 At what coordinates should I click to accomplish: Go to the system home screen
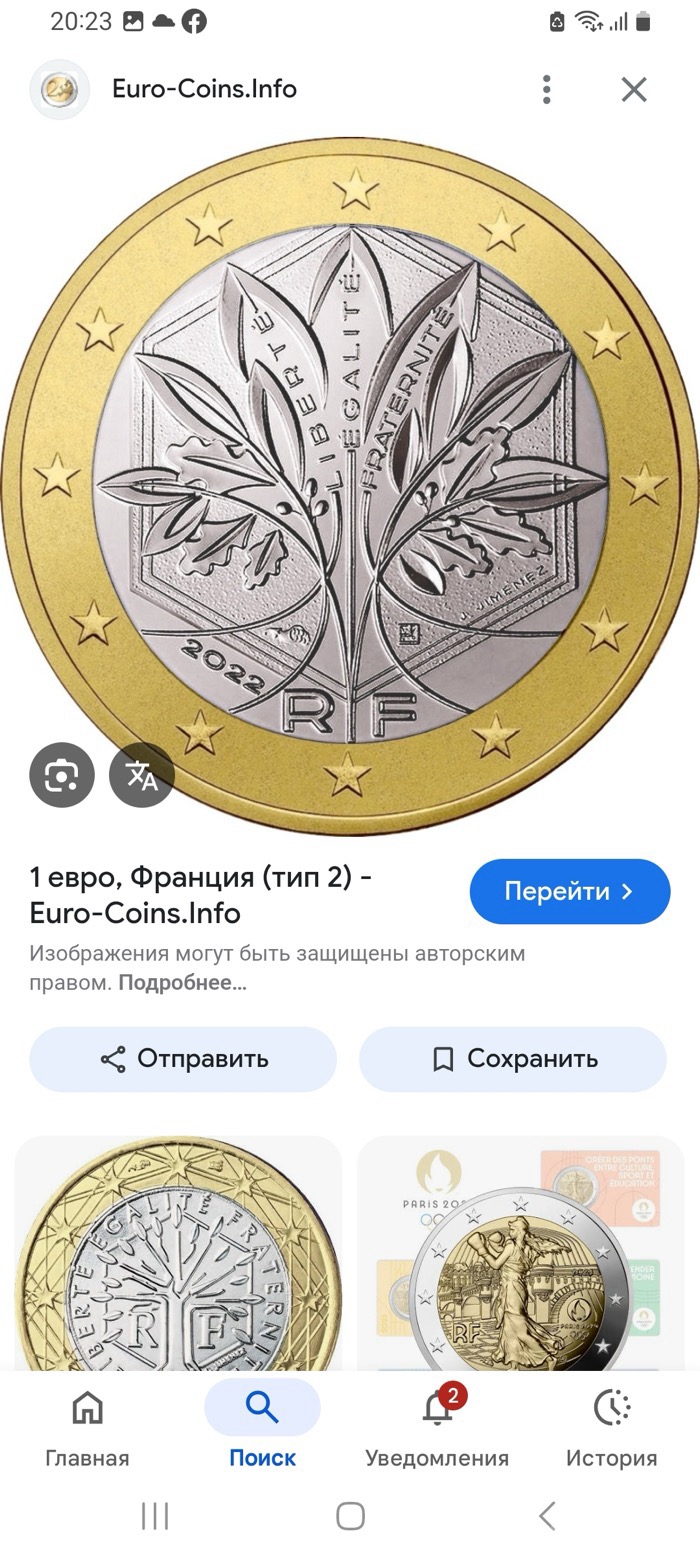350,1516
